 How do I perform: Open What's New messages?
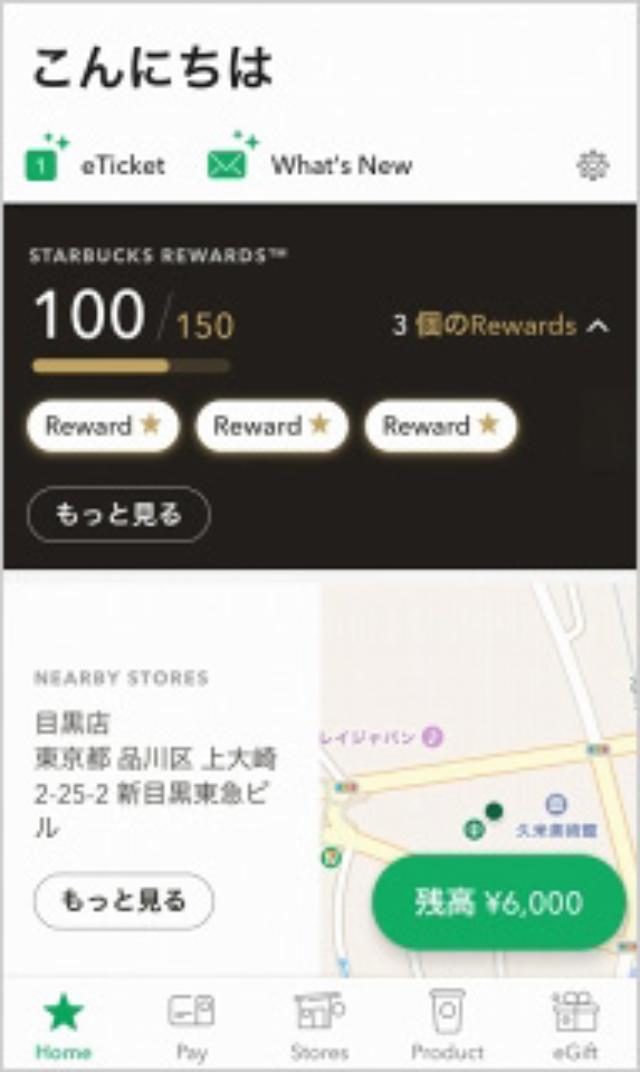pos(310,163)
